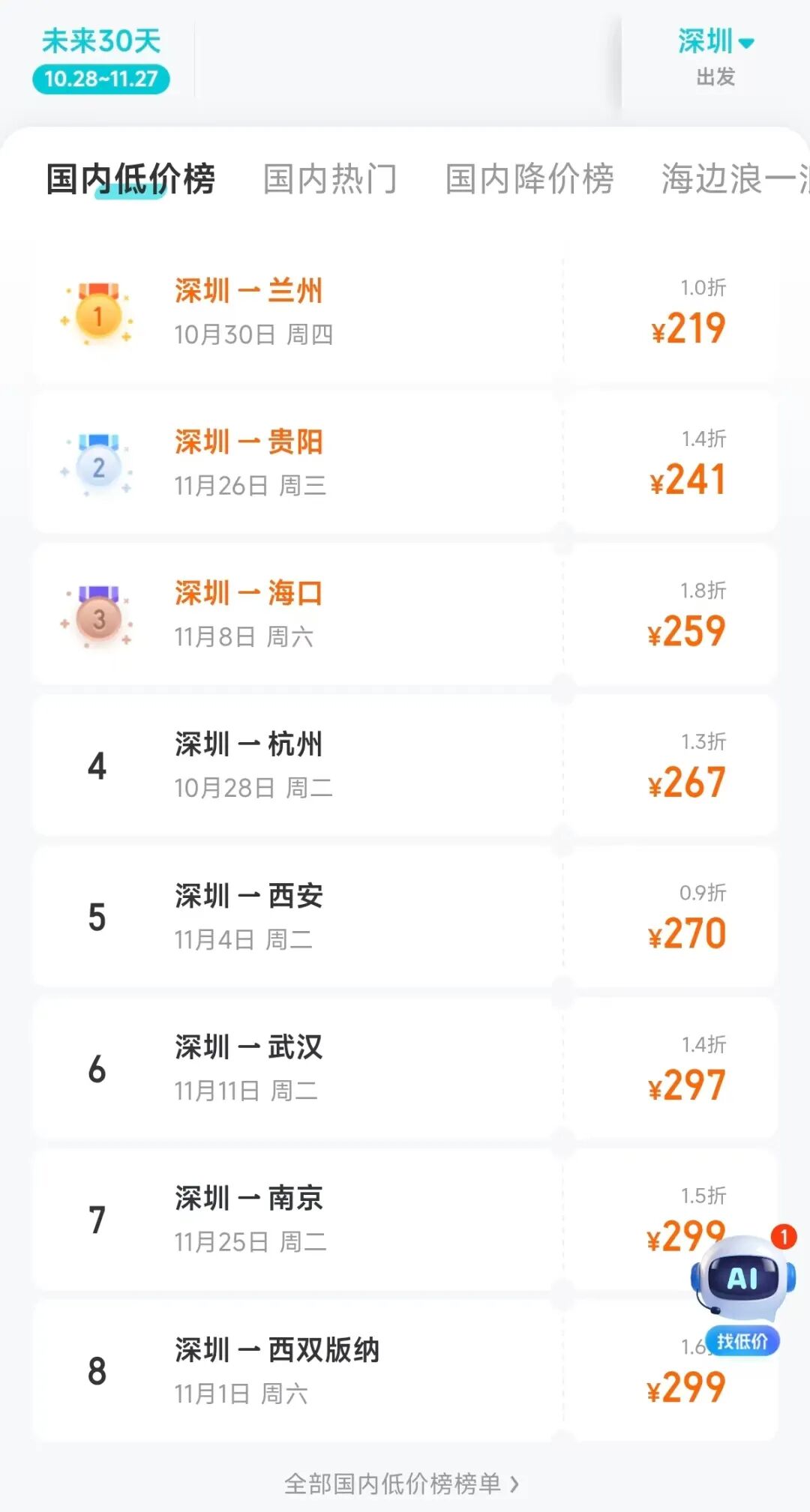810x1512 pixels.
Task: Check the 深圳—杭州 flight on 10月28日
Action: tap(405, 766)
